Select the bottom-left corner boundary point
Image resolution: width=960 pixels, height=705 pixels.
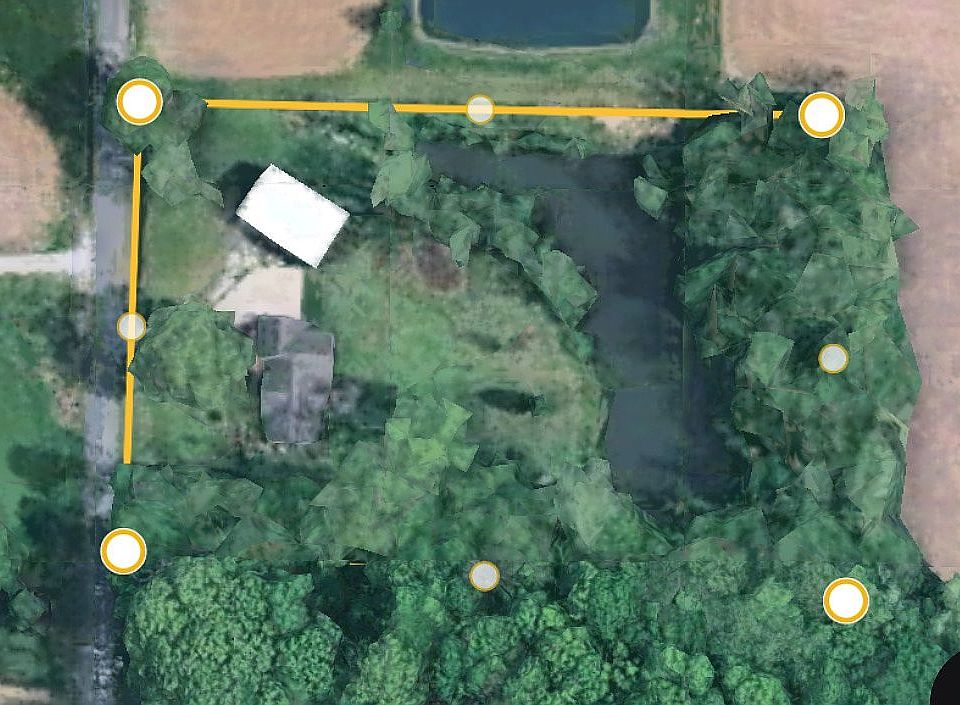[124, 551]
